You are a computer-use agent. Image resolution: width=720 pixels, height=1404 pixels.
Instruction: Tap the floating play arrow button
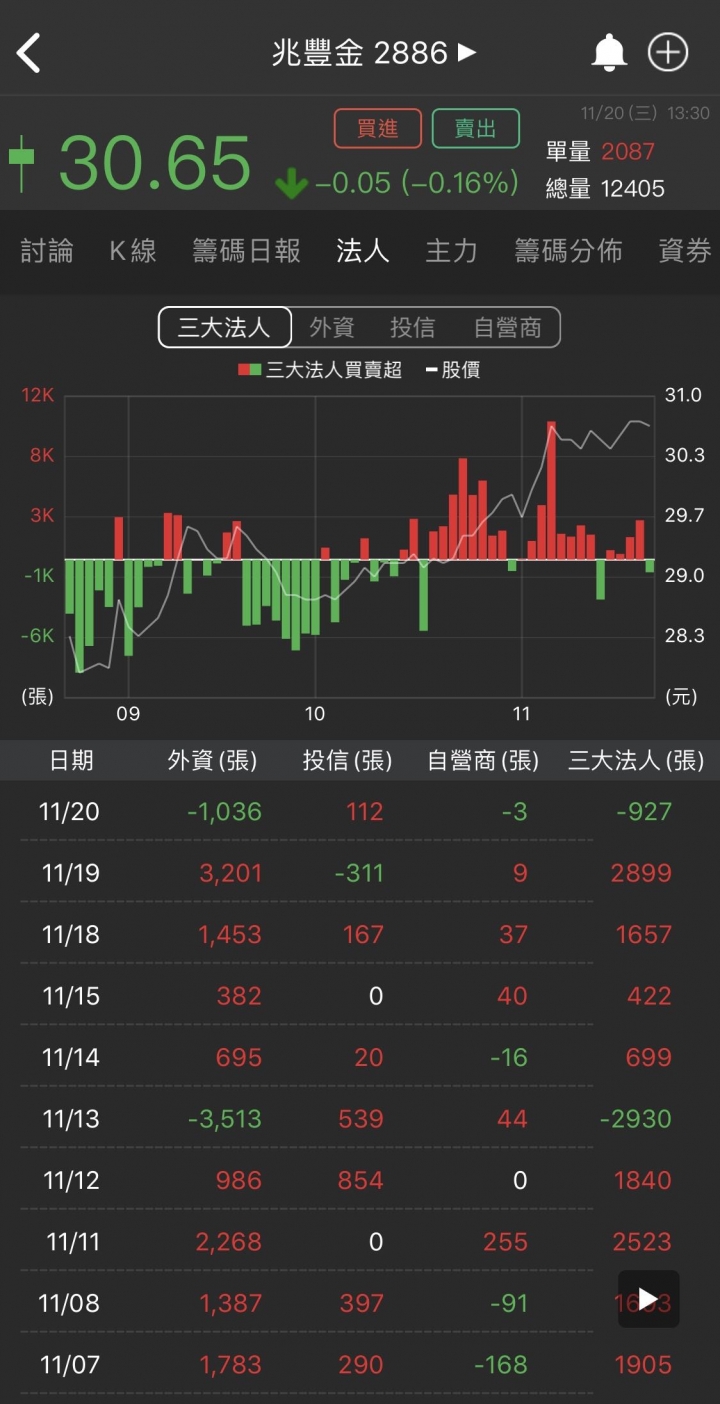[x=649, y=1299]
